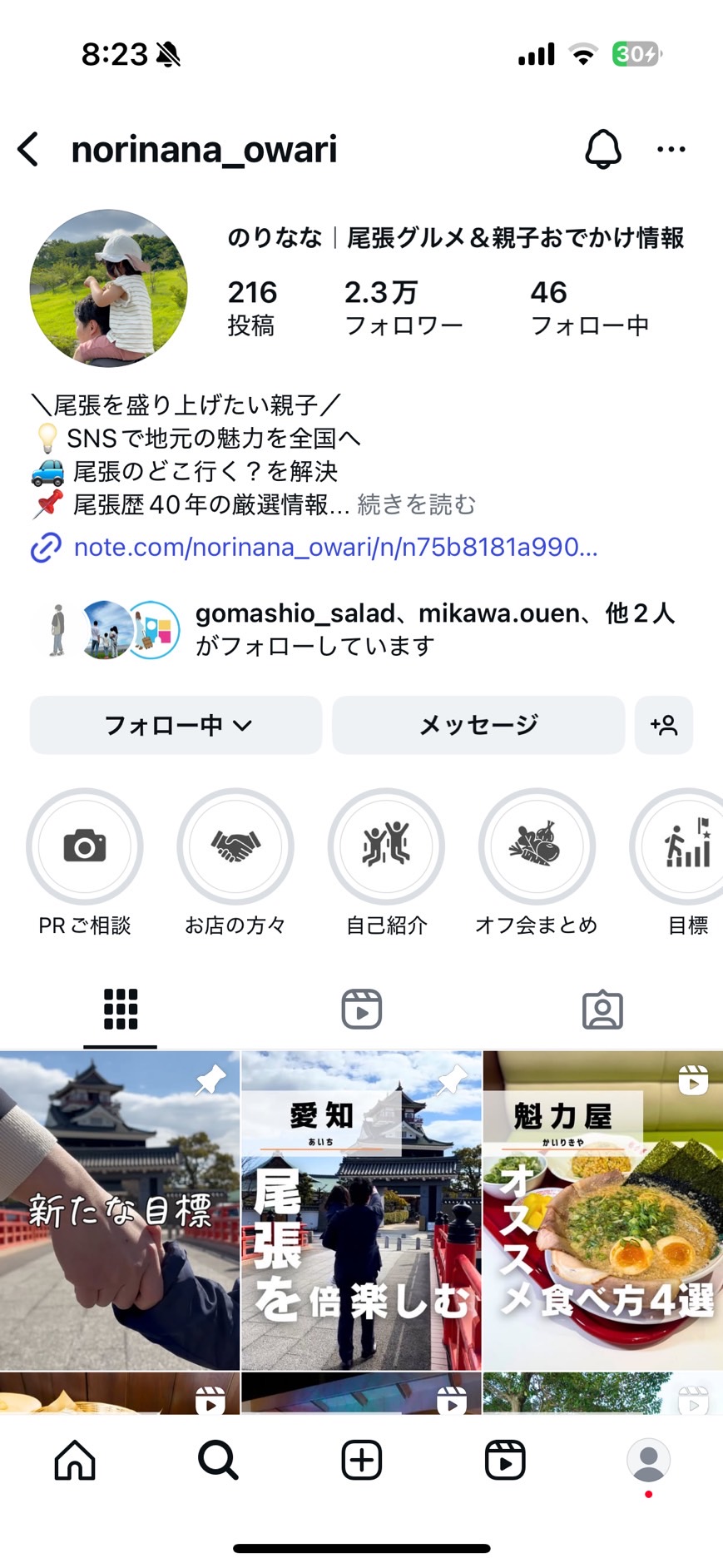Open the PRご相談 story highlight
Image resolution: width=723 pixels, height=1568 pixels.
(84, 846)
